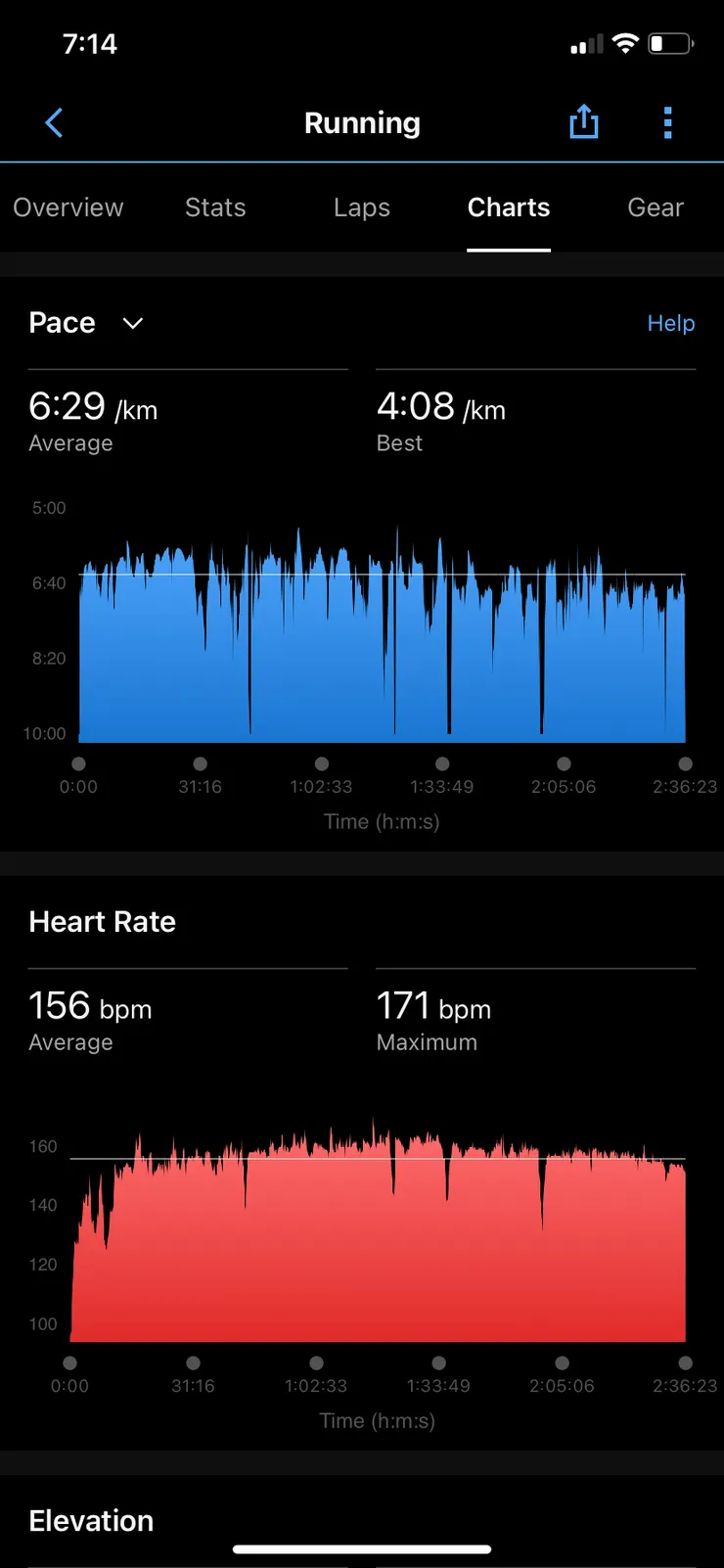
Task: Open Help for the Pace chart
Action: coord(671,323)
